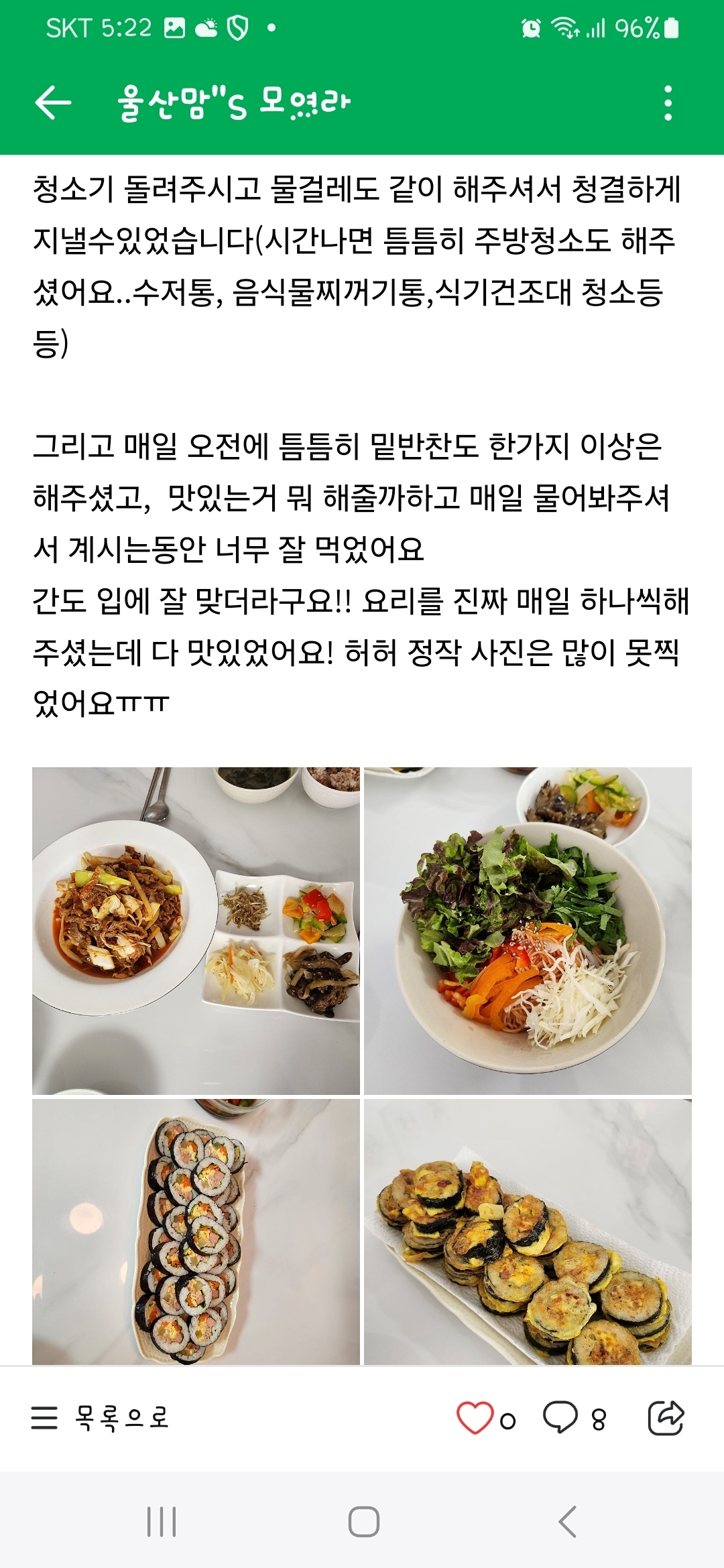Open the three-dot overflow menu
The height and width of the screenshot is (1568, 724).
pos(667,103)
